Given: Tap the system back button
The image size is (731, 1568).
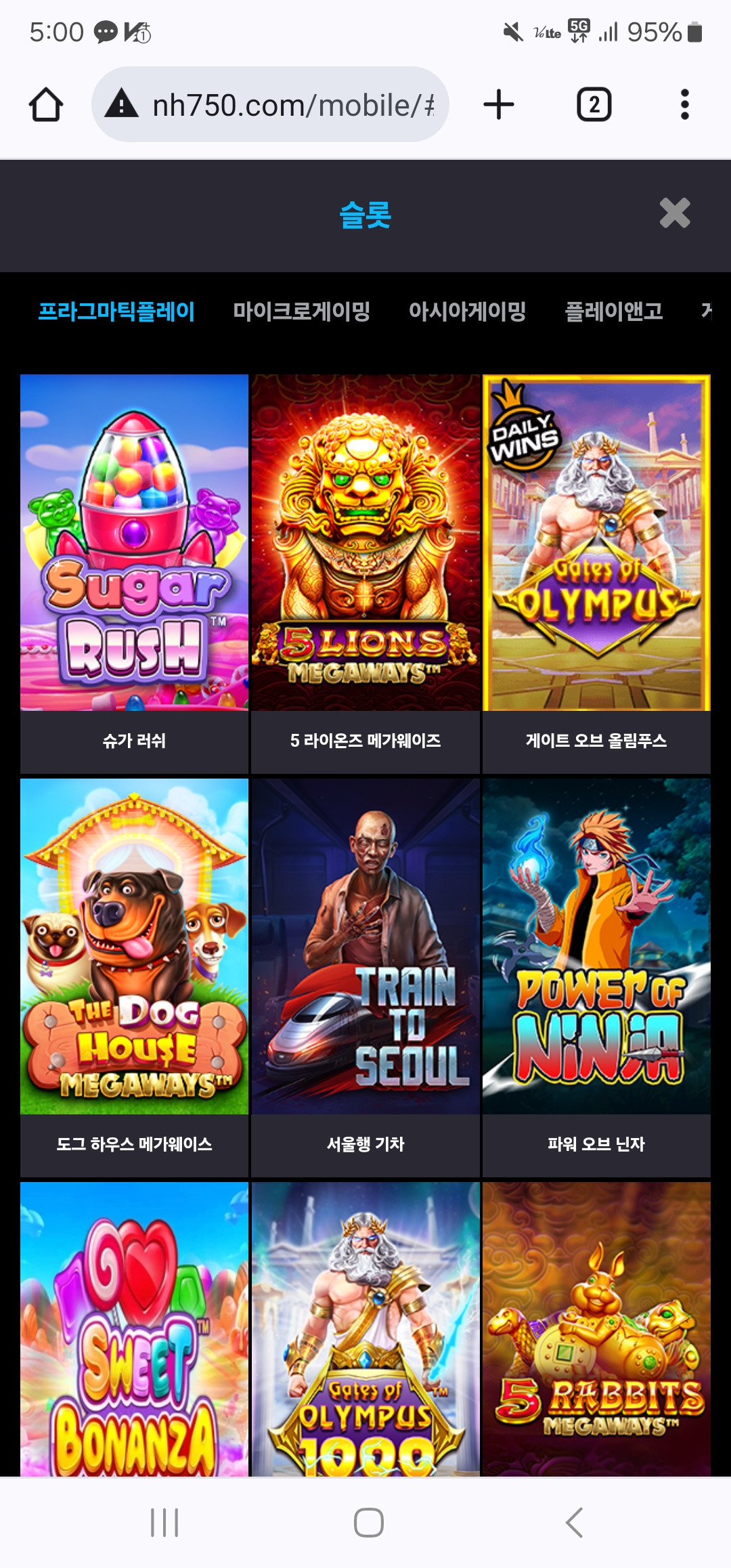Looking at the screenshot, I should tap(574, 1523).
